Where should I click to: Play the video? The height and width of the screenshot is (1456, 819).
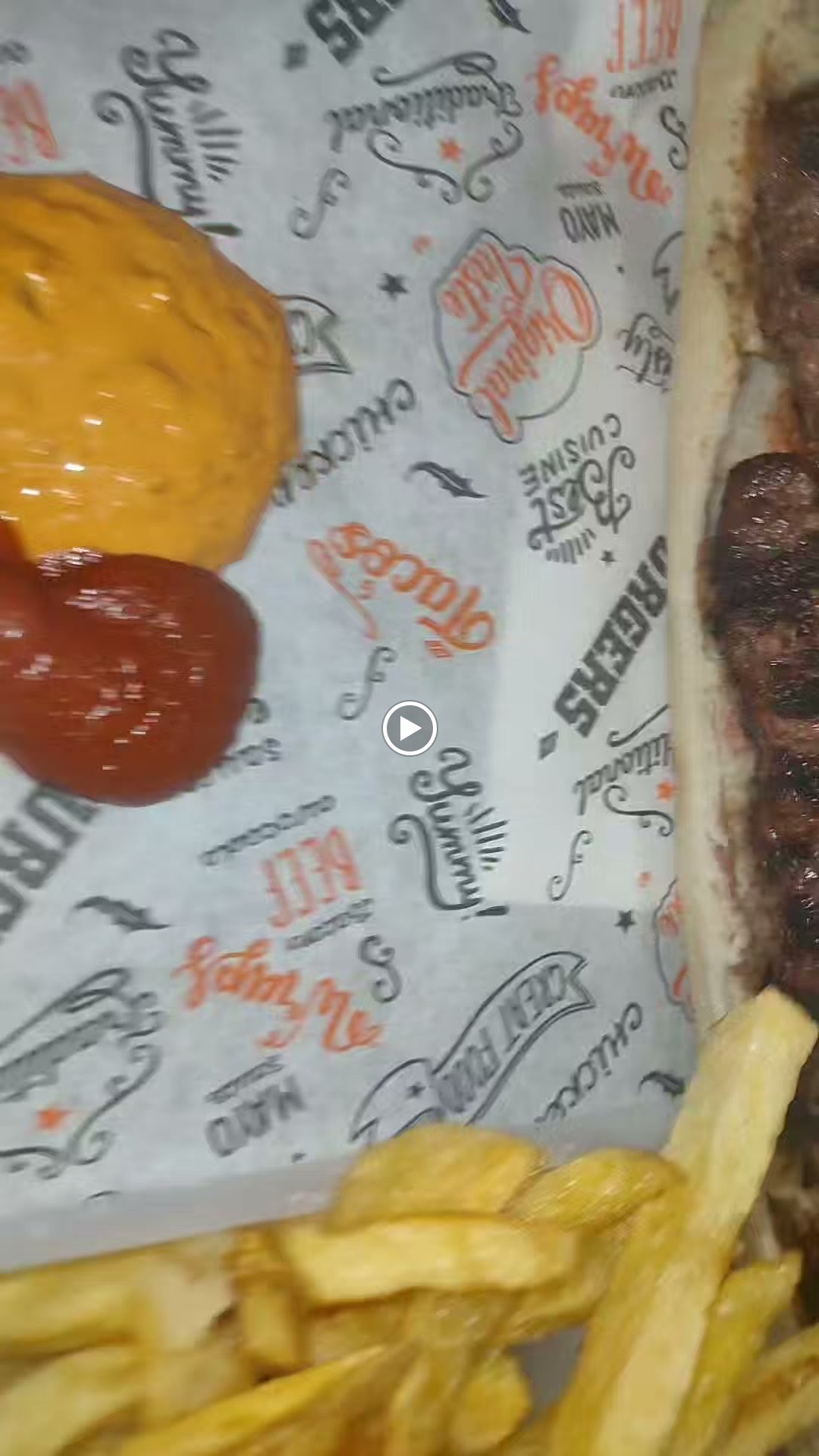409,729
